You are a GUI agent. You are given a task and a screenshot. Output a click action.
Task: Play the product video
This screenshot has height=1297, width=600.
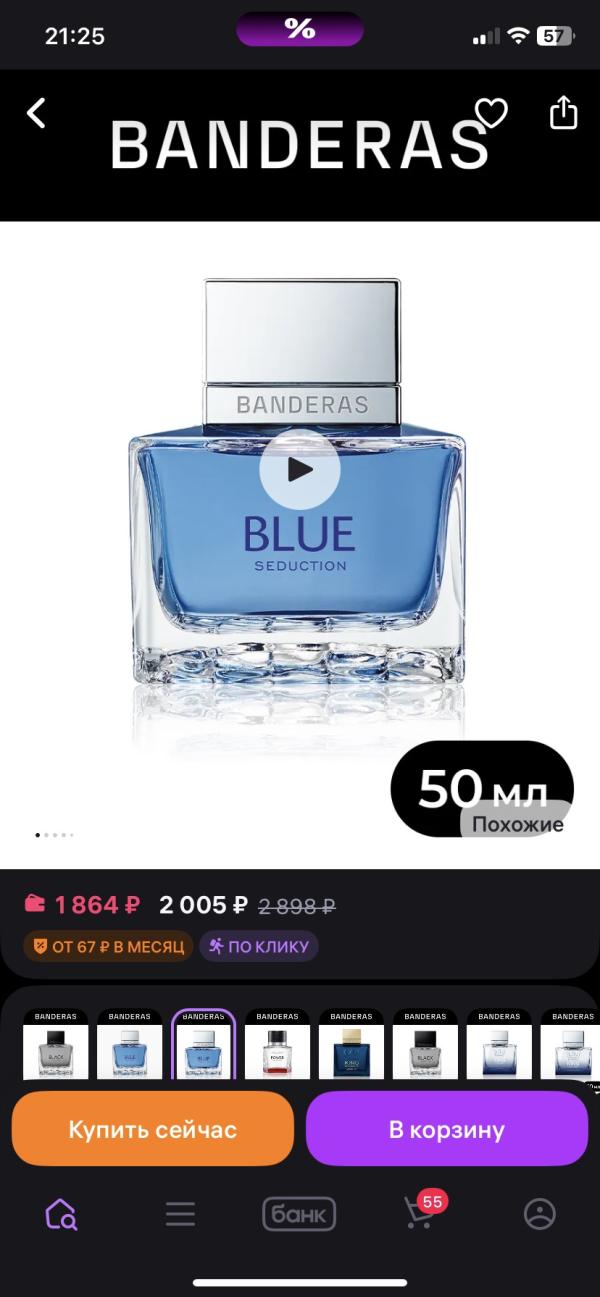300,469
